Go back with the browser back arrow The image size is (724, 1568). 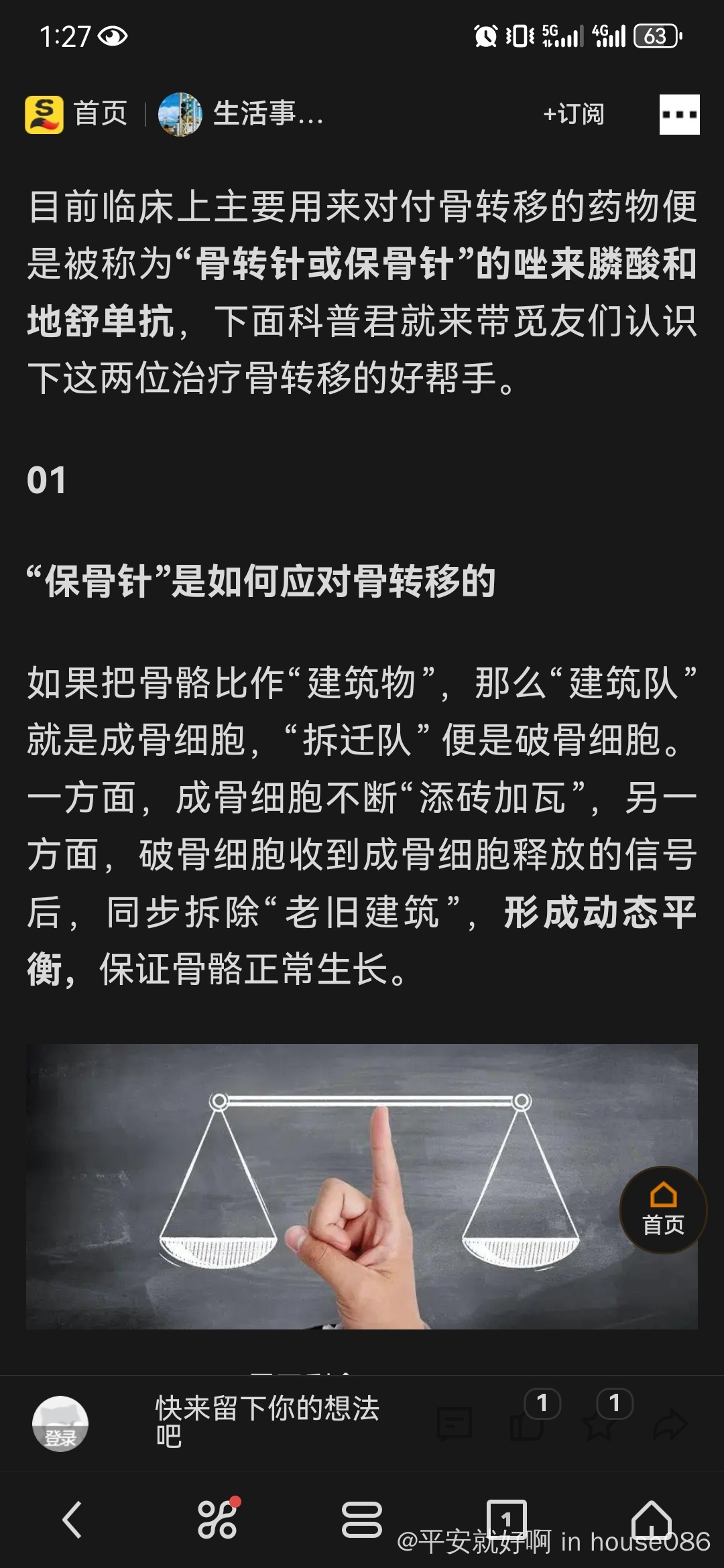pyautogui.click(x=72, y=1519)
